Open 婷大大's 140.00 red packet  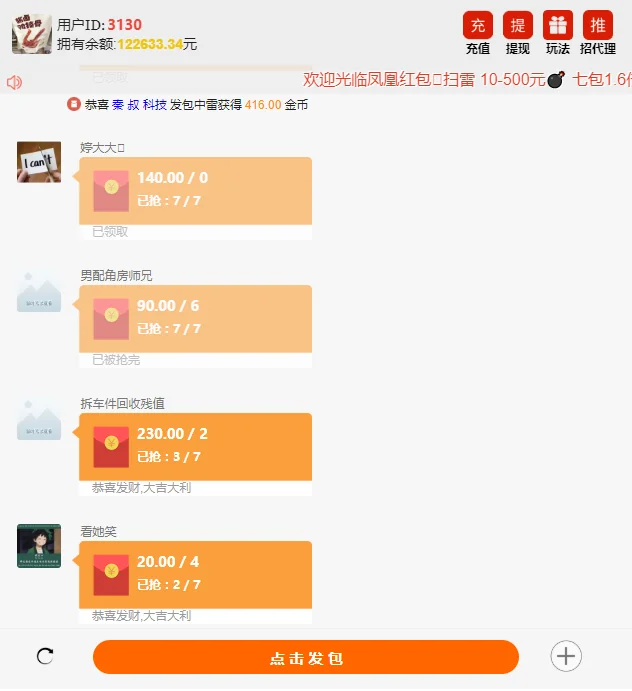195,190
